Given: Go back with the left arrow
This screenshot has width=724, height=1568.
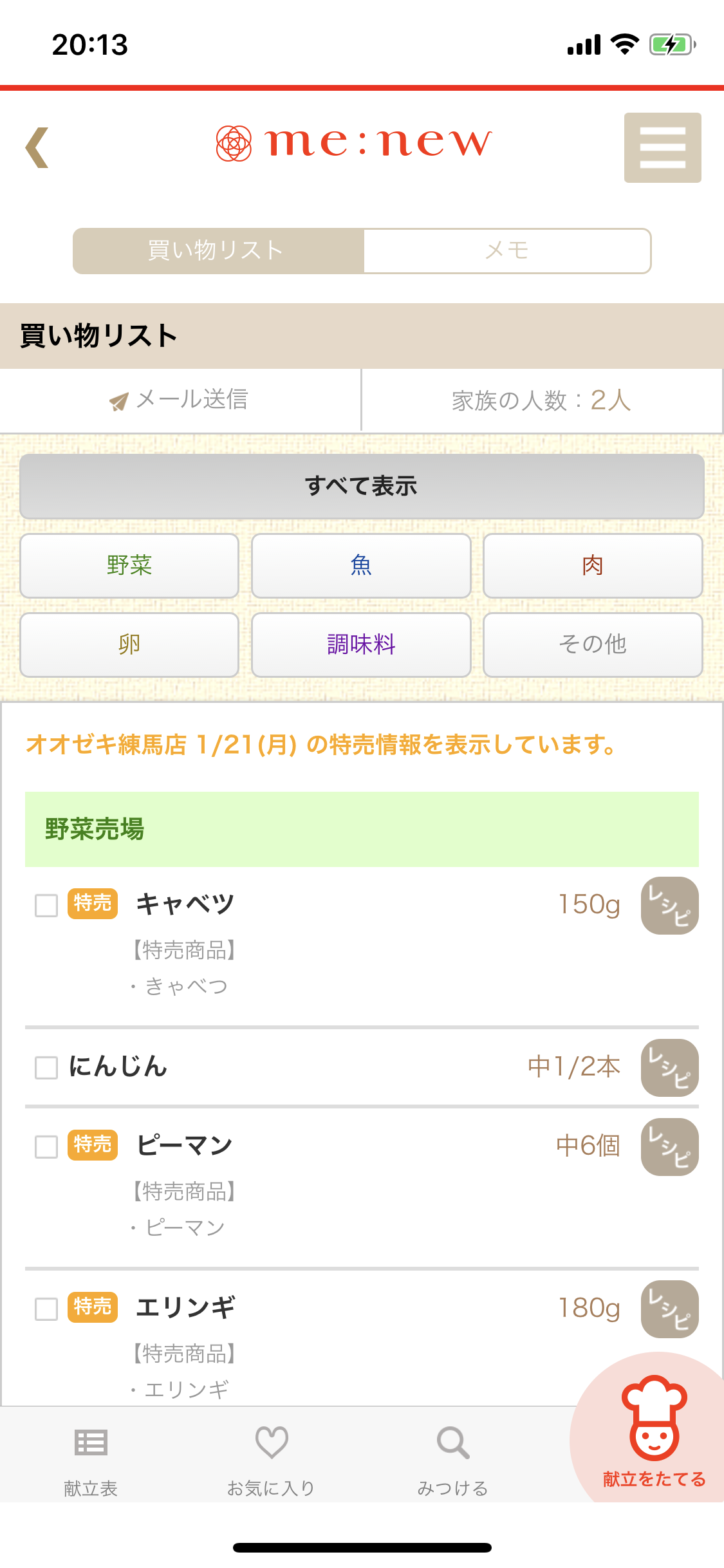Looking at the screenshot, I should (x=37, y=147).
